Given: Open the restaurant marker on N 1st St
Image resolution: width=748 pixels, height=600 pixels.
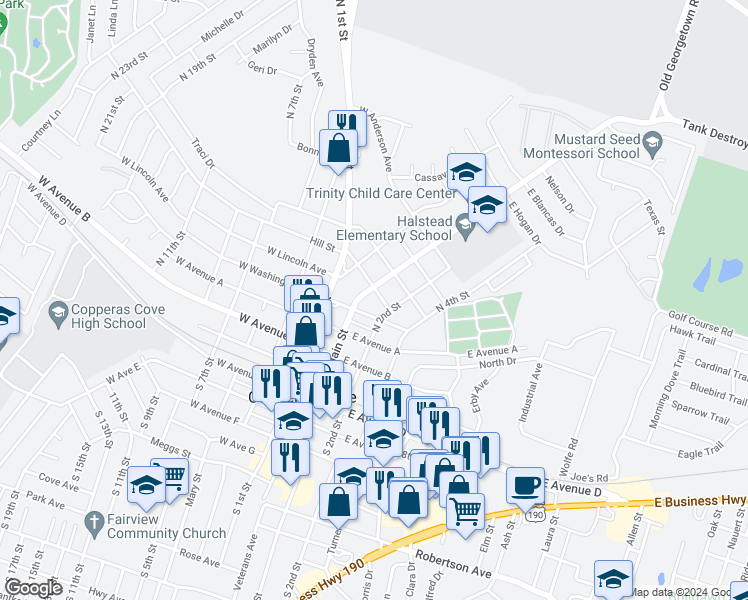Looking at the screenshot, I should point(343,127).
